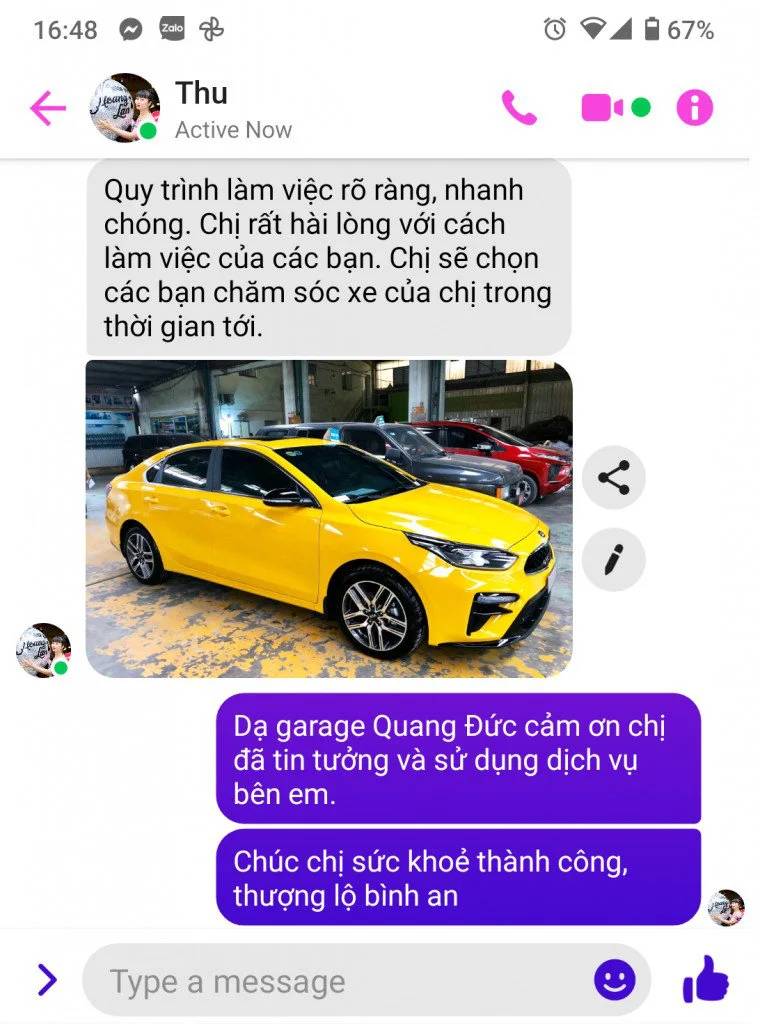Open the emoji picker

614,980
